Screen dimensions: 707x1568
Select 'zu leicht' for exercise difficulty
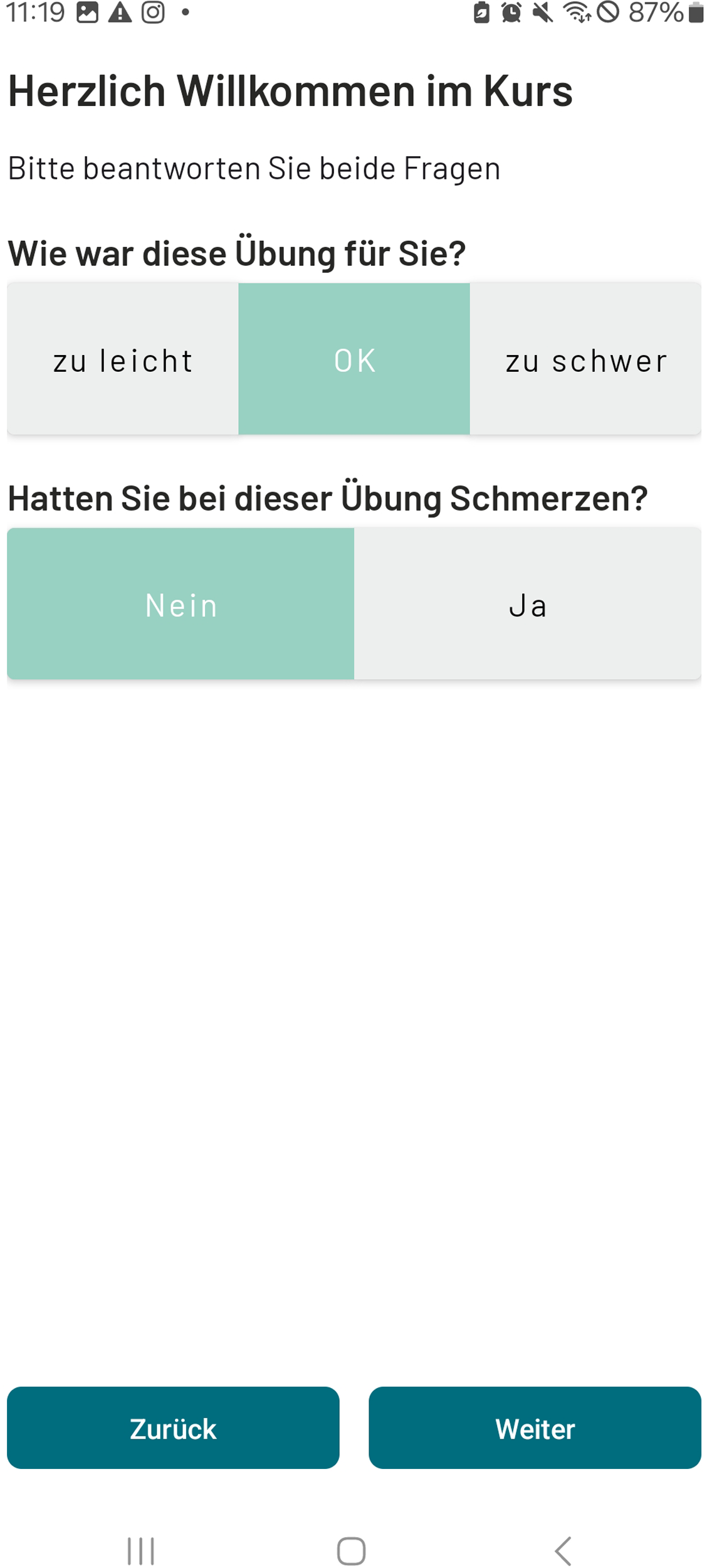[123, 359]
